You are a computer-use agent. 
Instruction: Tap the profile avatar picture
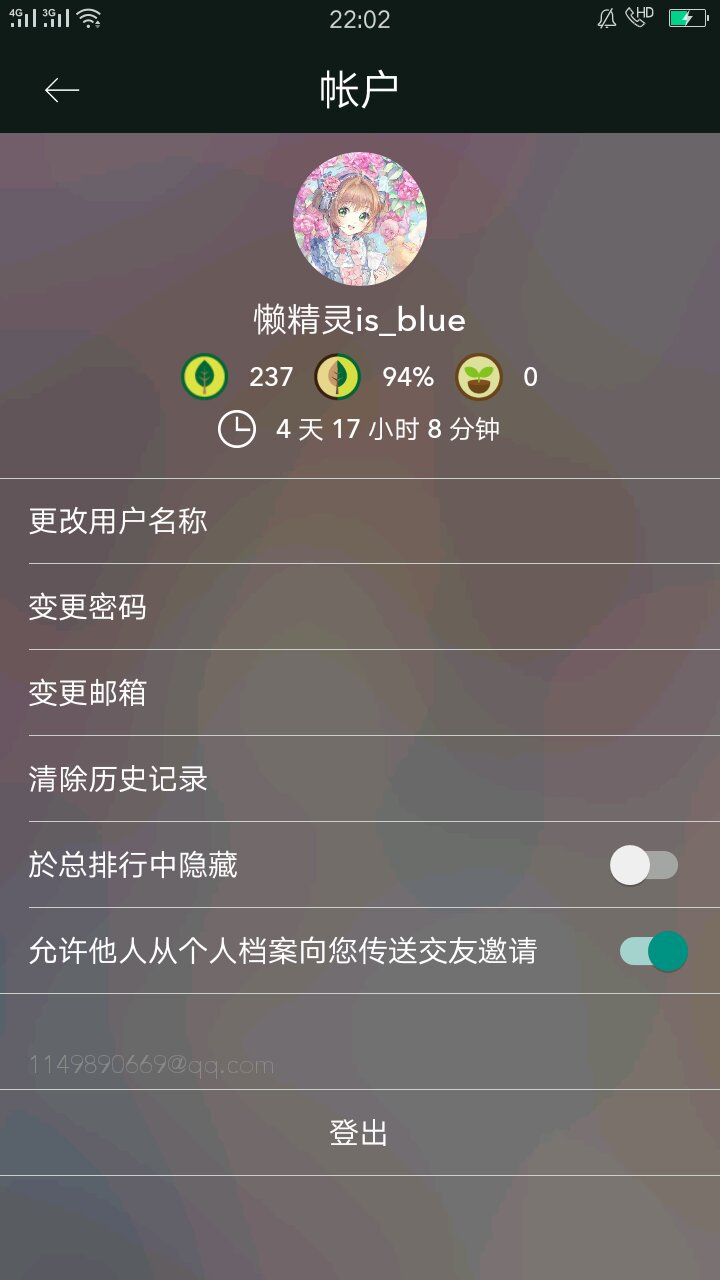point(360,219)
